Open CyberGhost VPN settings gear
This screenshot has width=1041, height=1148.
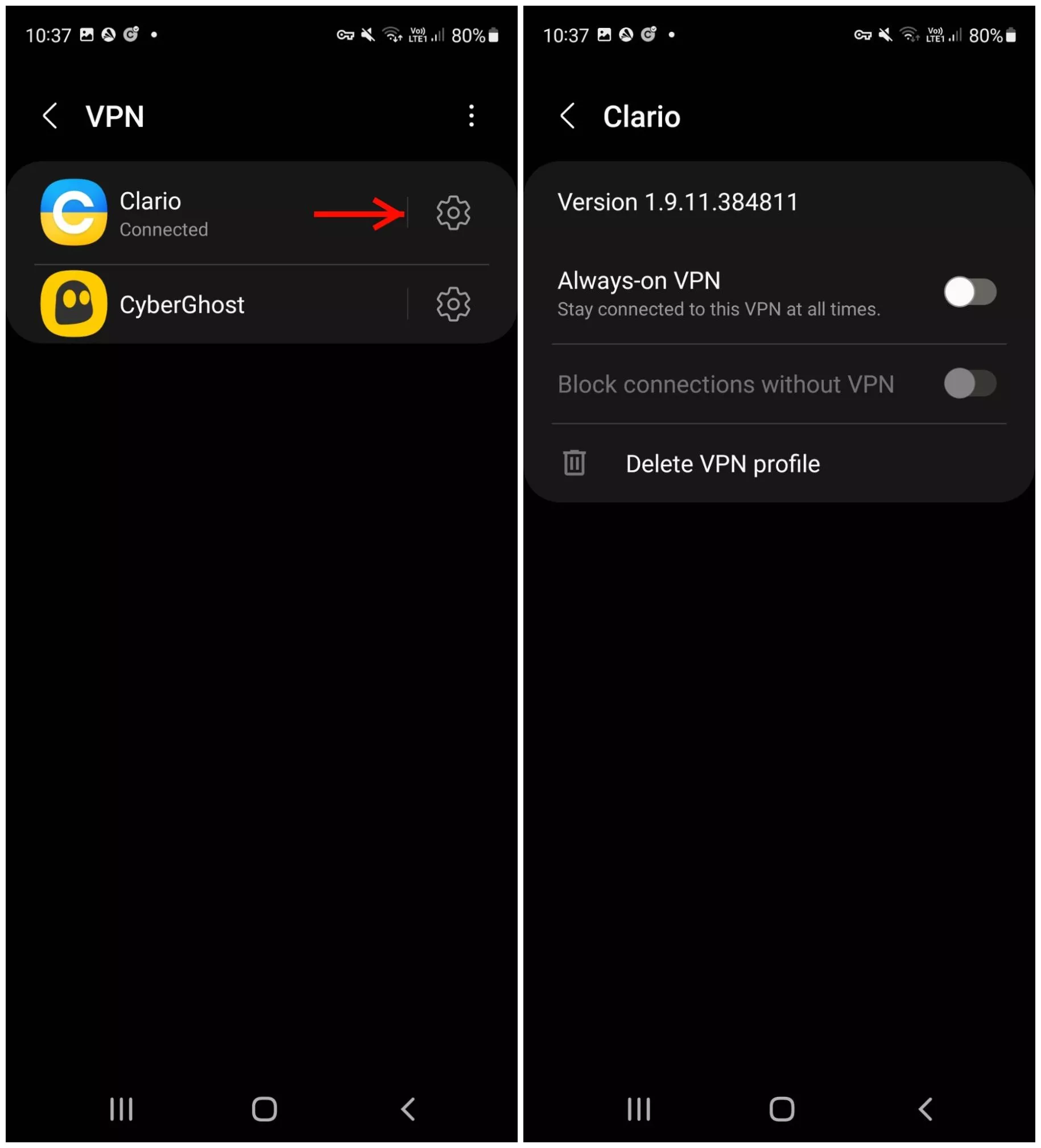click(x=453, y=305)
